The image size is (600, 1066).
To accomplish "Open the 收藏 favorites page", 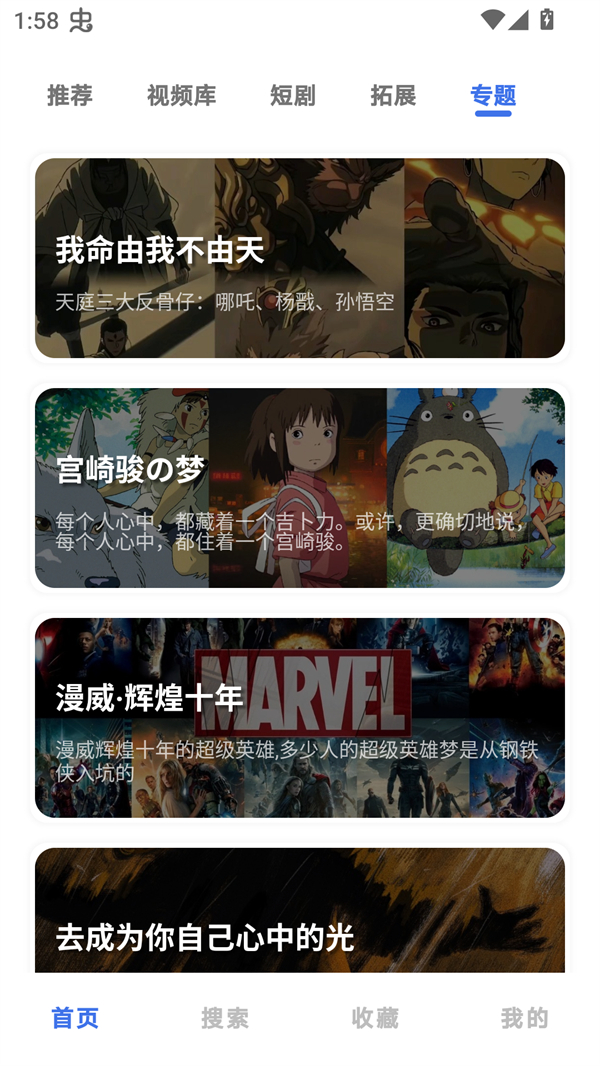I will (x=375, y=1018).
